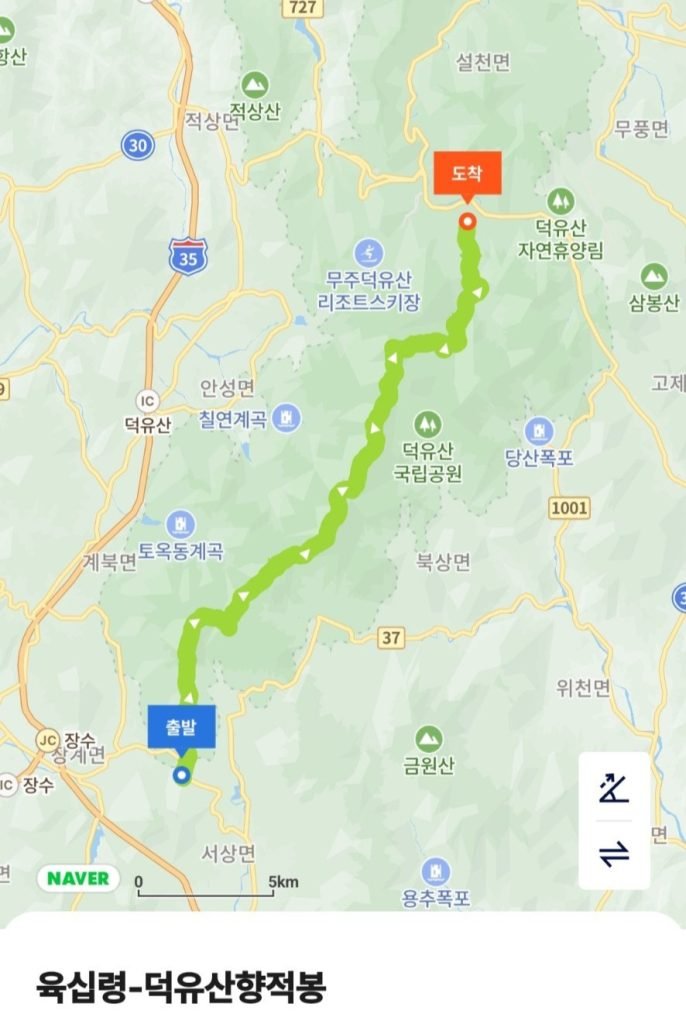Tap the 칠연계곡 place marker
The height and width of the screenshot is (1024, 686).
coord(287,416)
